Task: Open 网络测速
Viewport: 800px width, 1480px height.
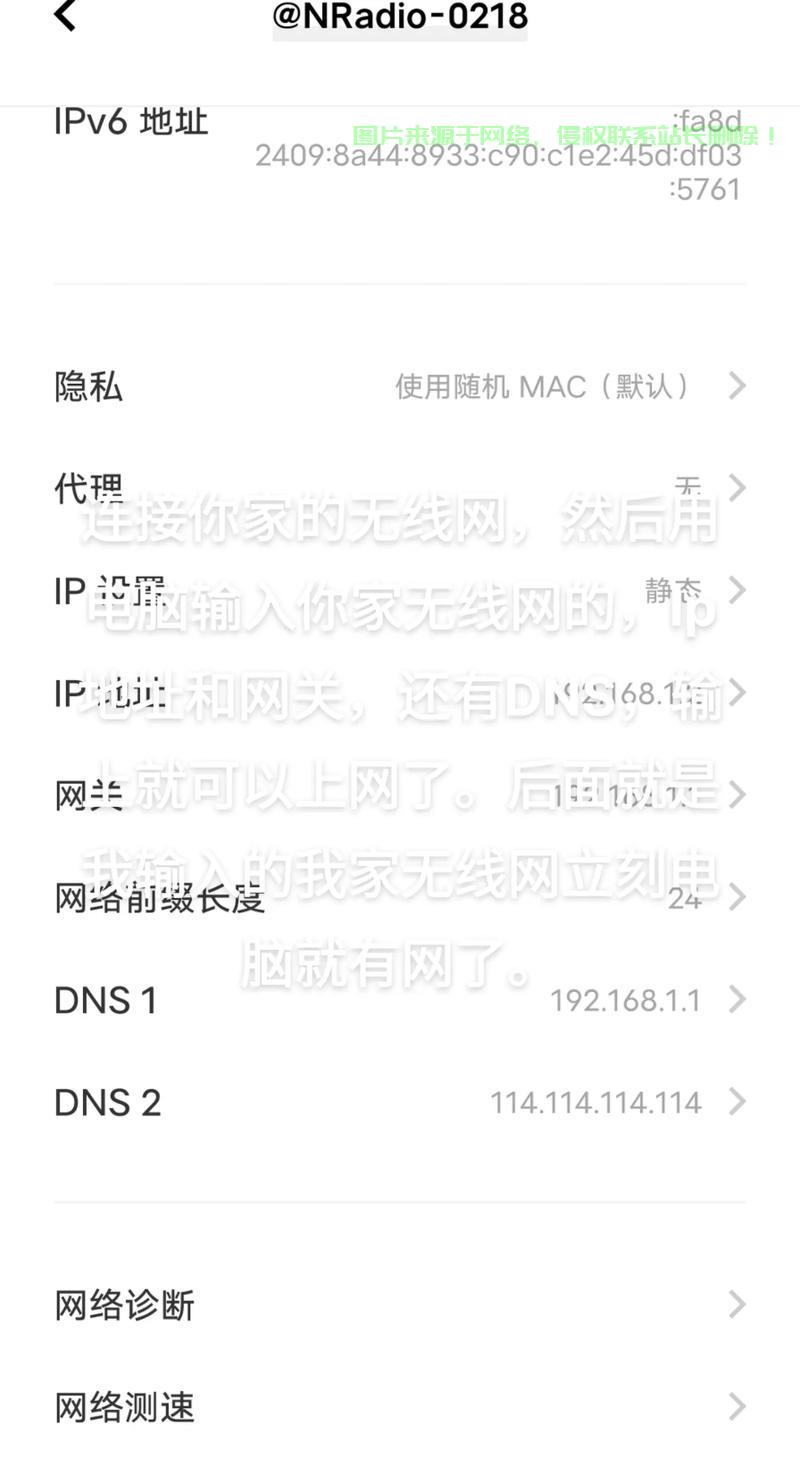Action: tap(400, 1407)
